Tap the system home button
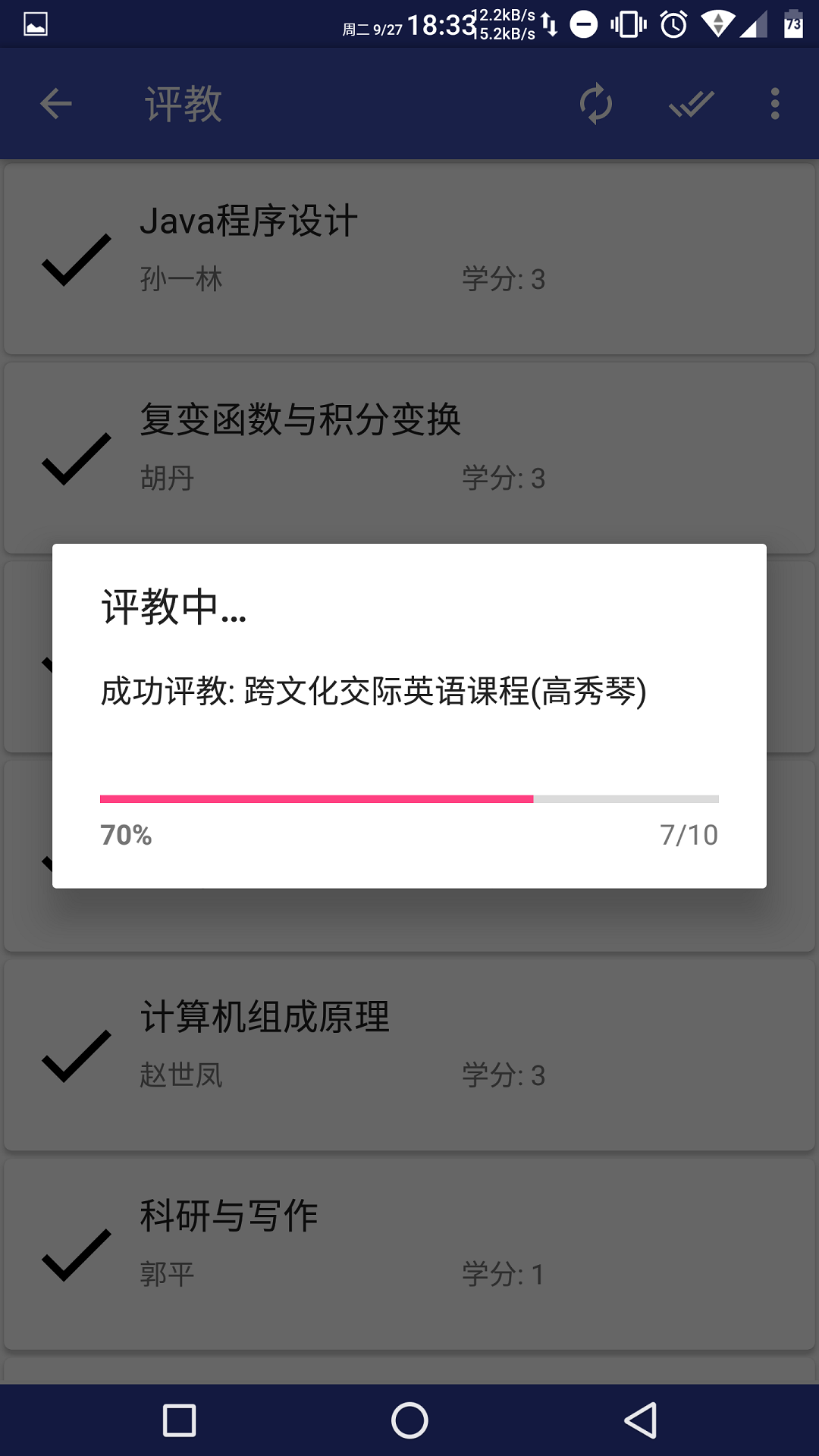Viewport: 819px width, 1456px height. coord(409,1420)
